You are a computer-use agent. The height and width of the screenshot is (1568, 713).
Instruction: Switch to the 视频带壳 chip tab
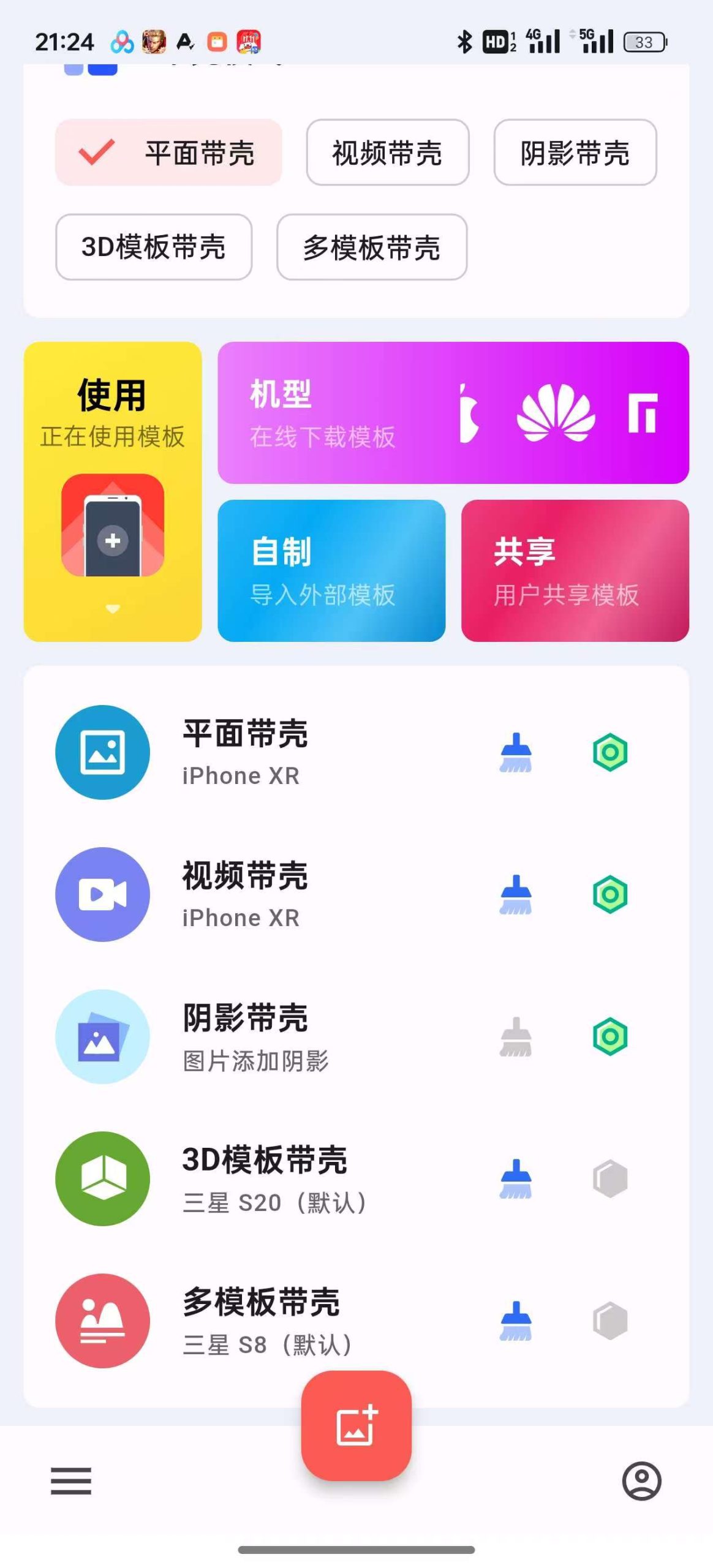387,154
